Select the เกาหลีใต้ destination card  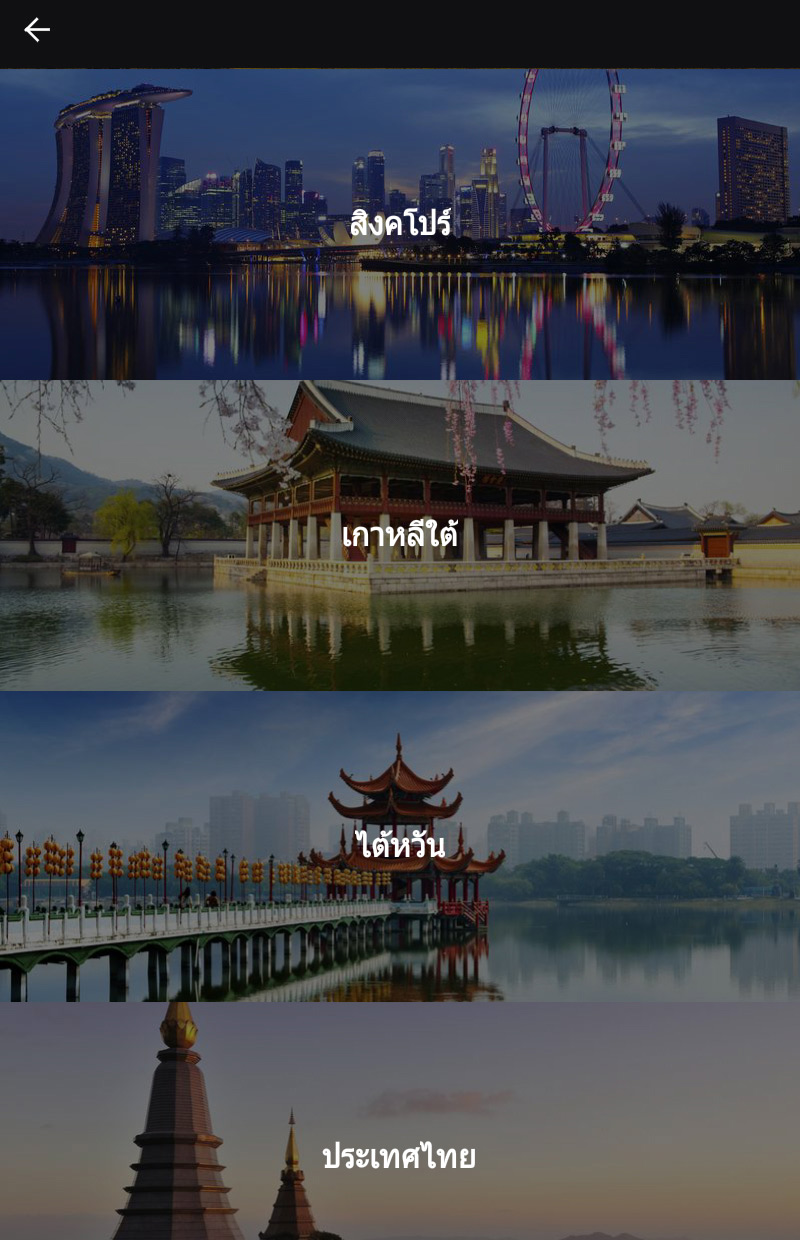400,535
